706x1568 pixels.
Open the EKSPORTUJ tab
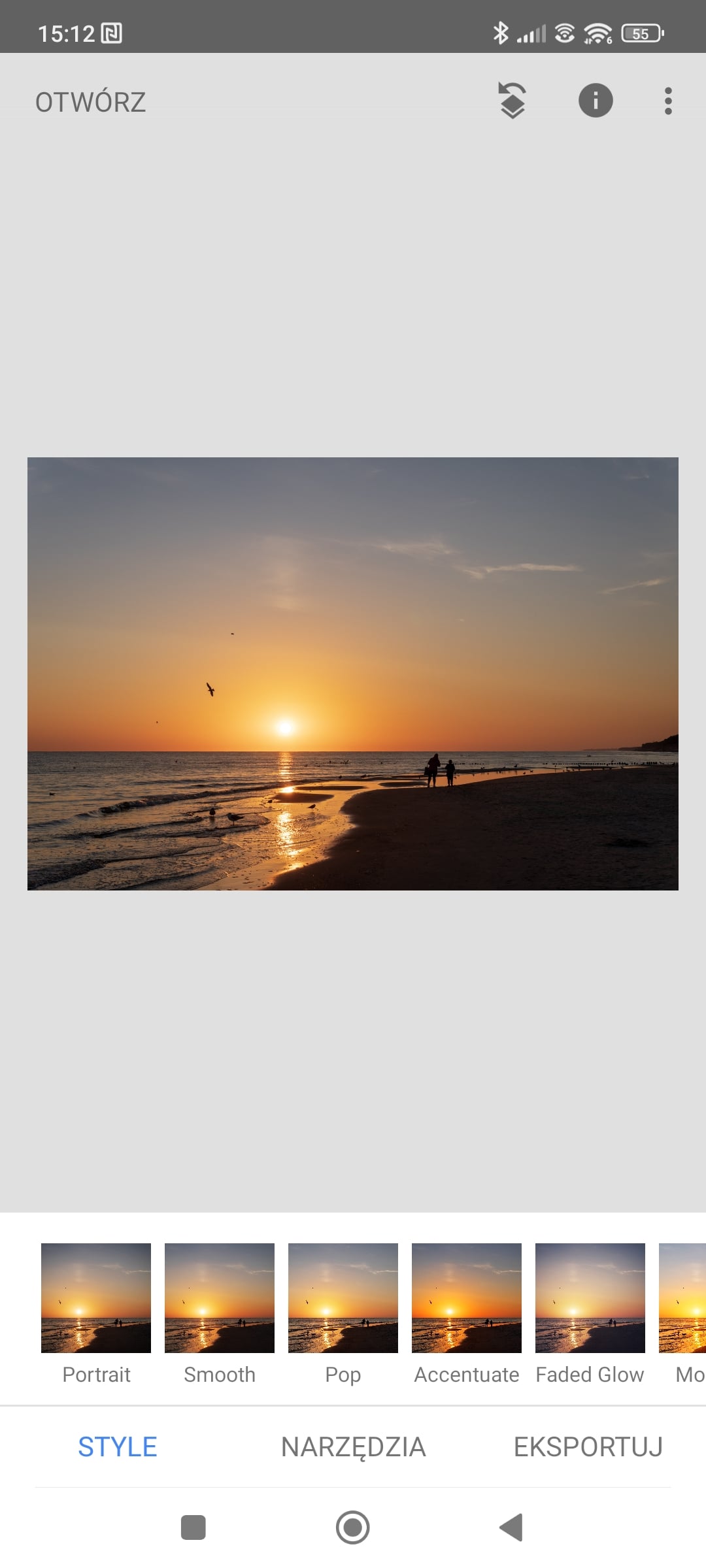(x=588, y=1447)
